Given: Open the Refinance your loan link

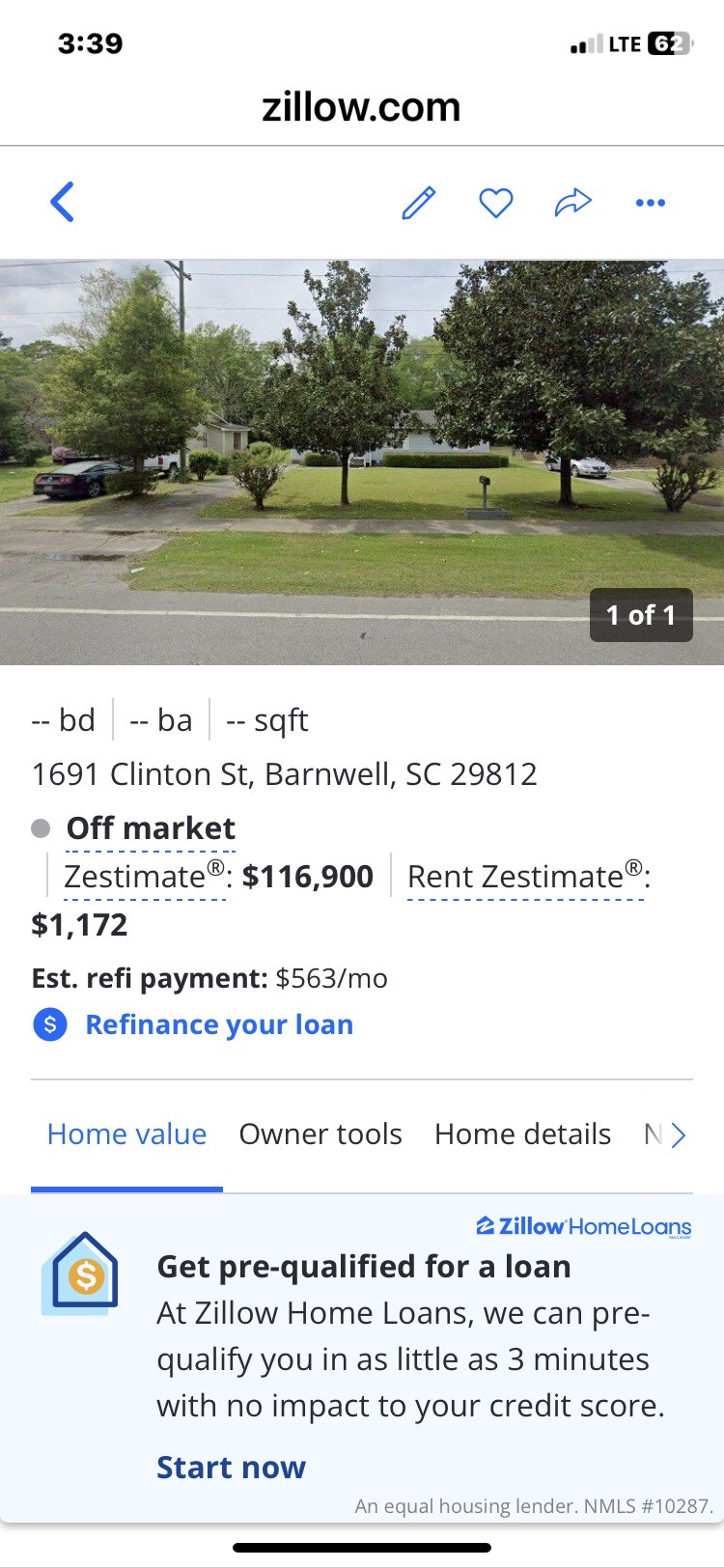Looking at the screenshot, I should [219, 1024].
